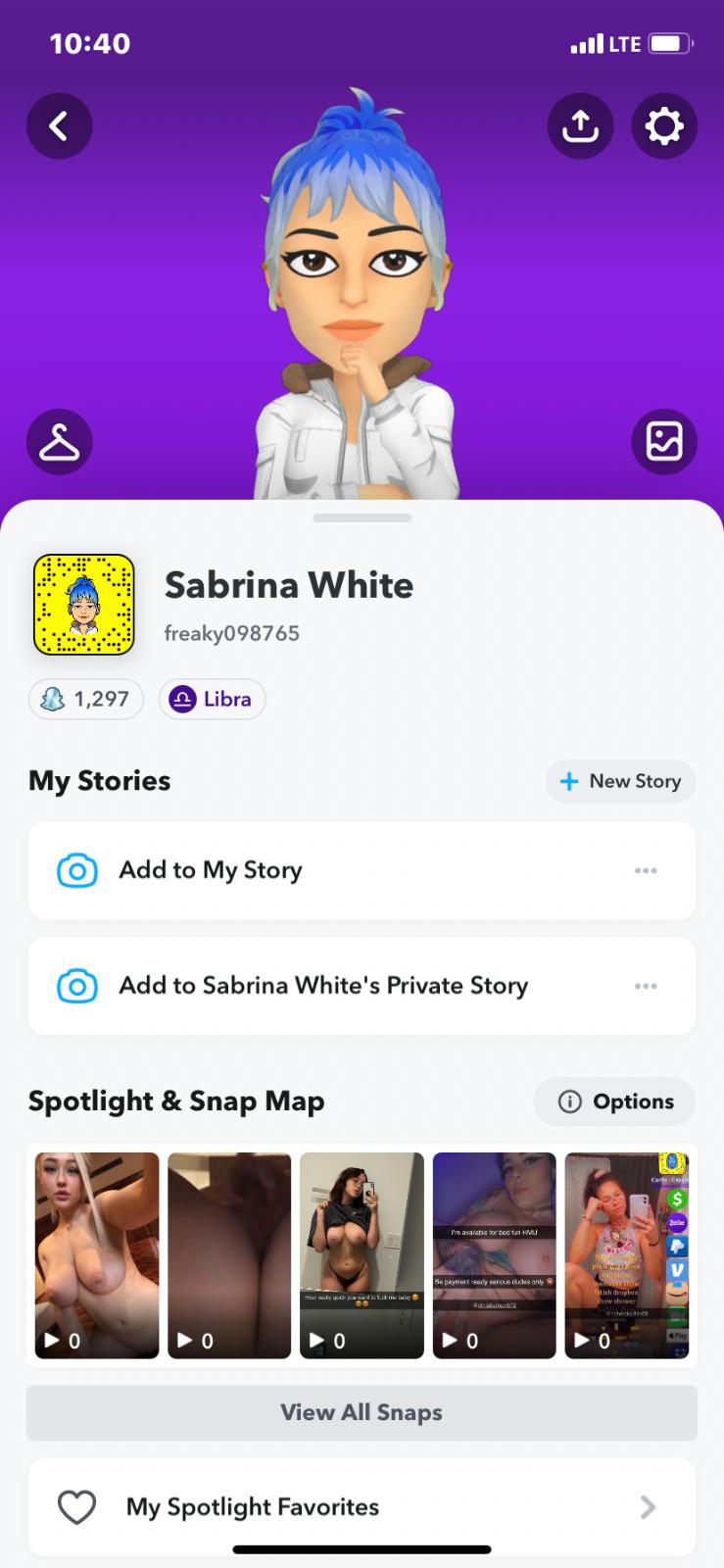Open Spotlight & Snap Map Options
Image resolution: width=724 pixels, height=1568 pixels.
(614, 1102)
